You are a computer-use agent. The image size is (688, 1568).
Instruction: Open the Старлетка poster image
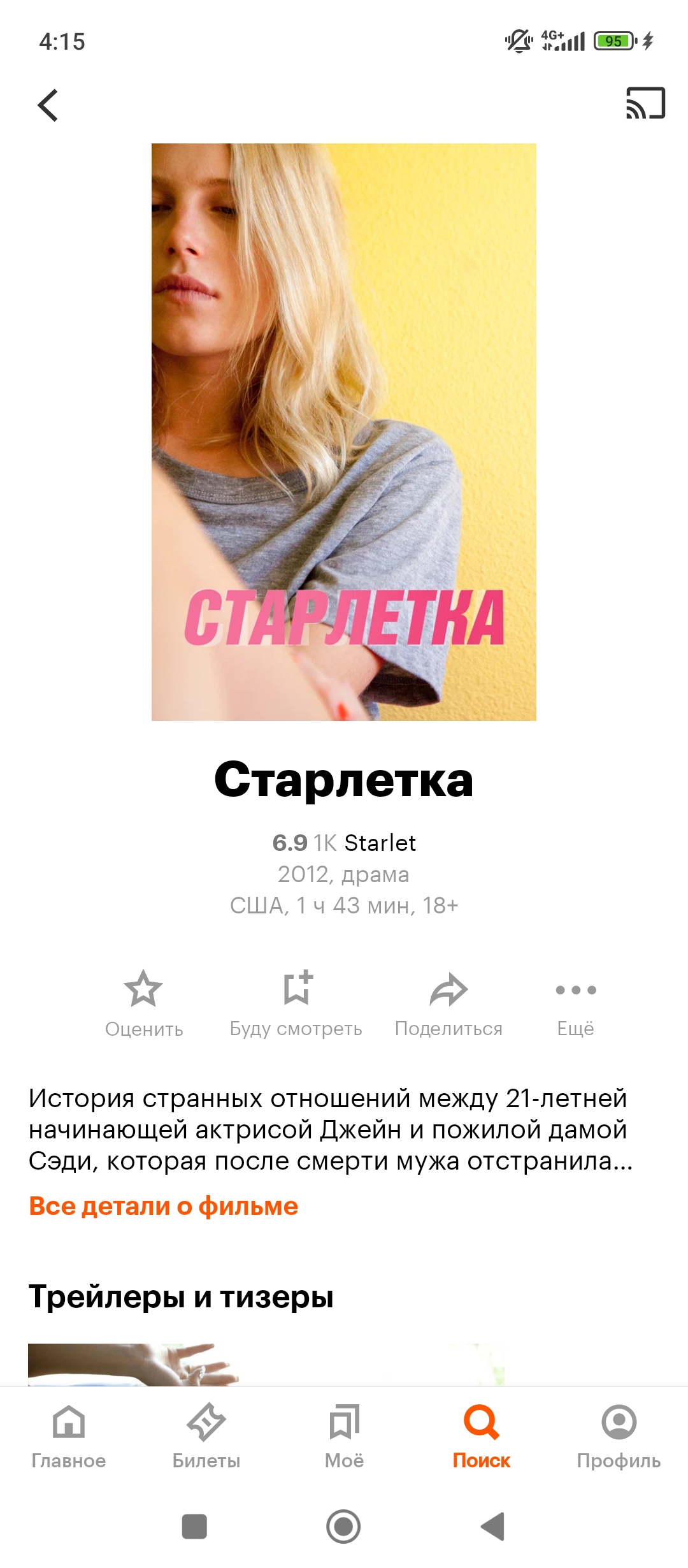coord(344,432)
